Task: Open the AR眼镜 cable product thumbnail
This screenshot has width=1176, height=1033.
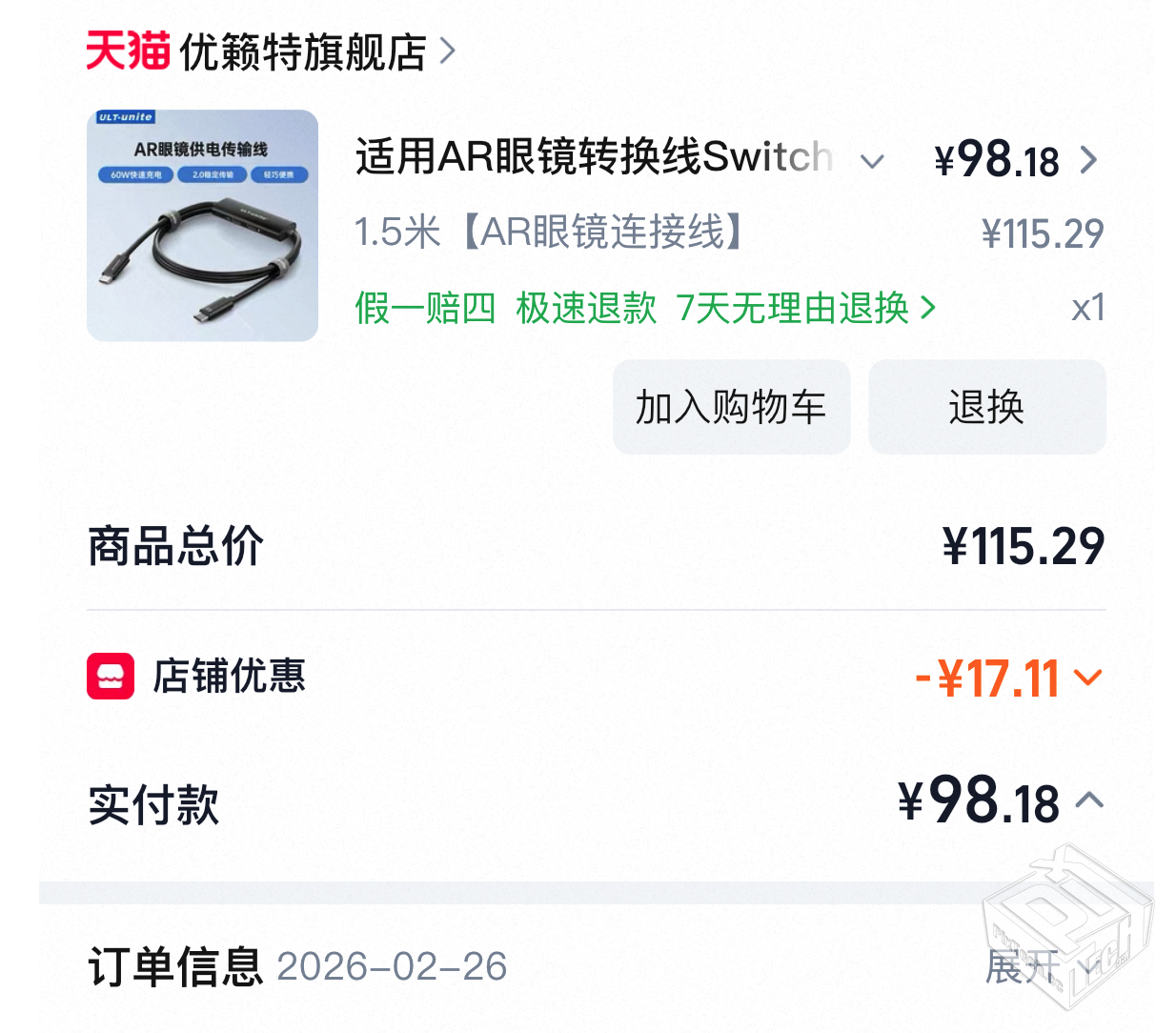Action: pyautogui.click(x=202, y=226)
